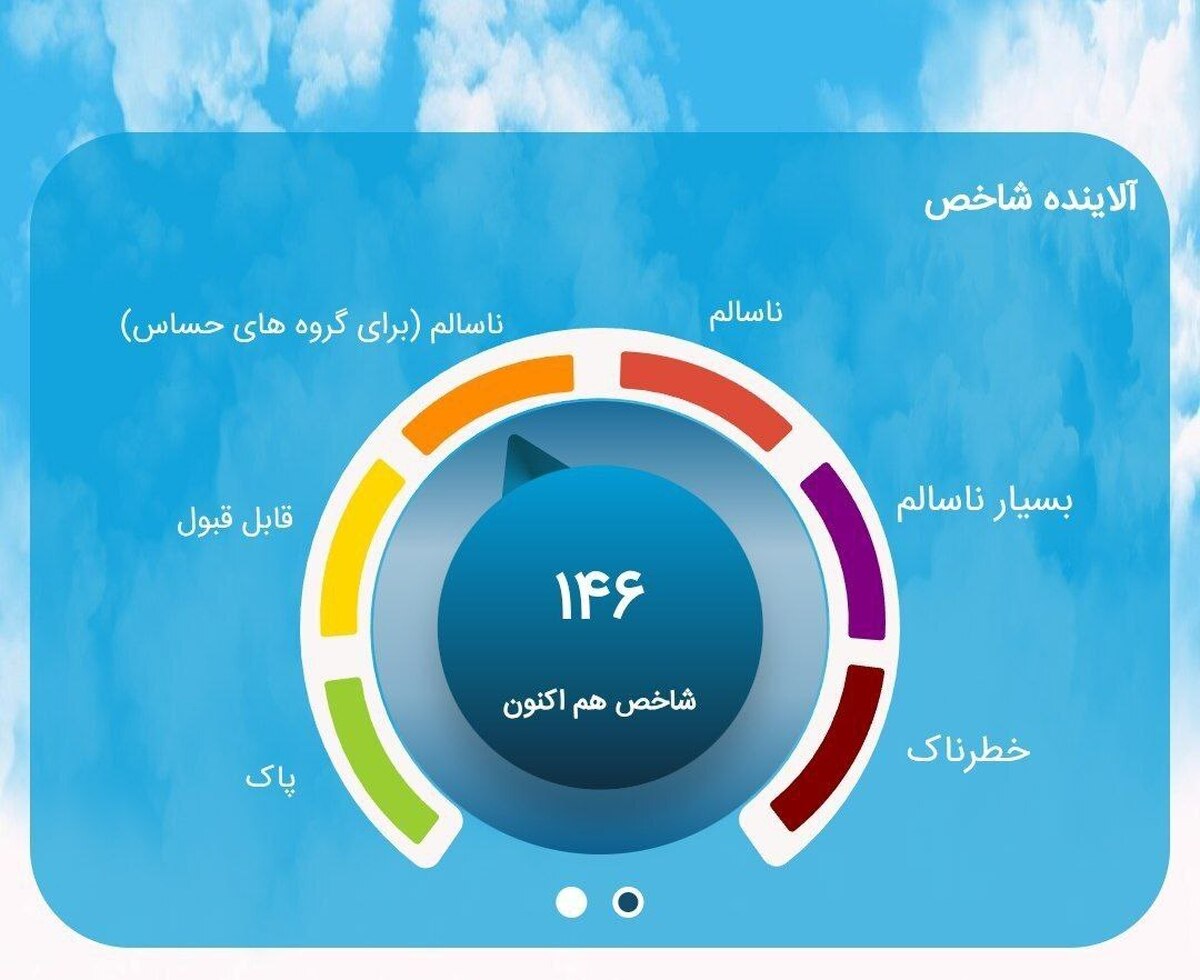Select the solid white page indicator dot
Screen dimensions: 1200x980
tap(571, 901)
